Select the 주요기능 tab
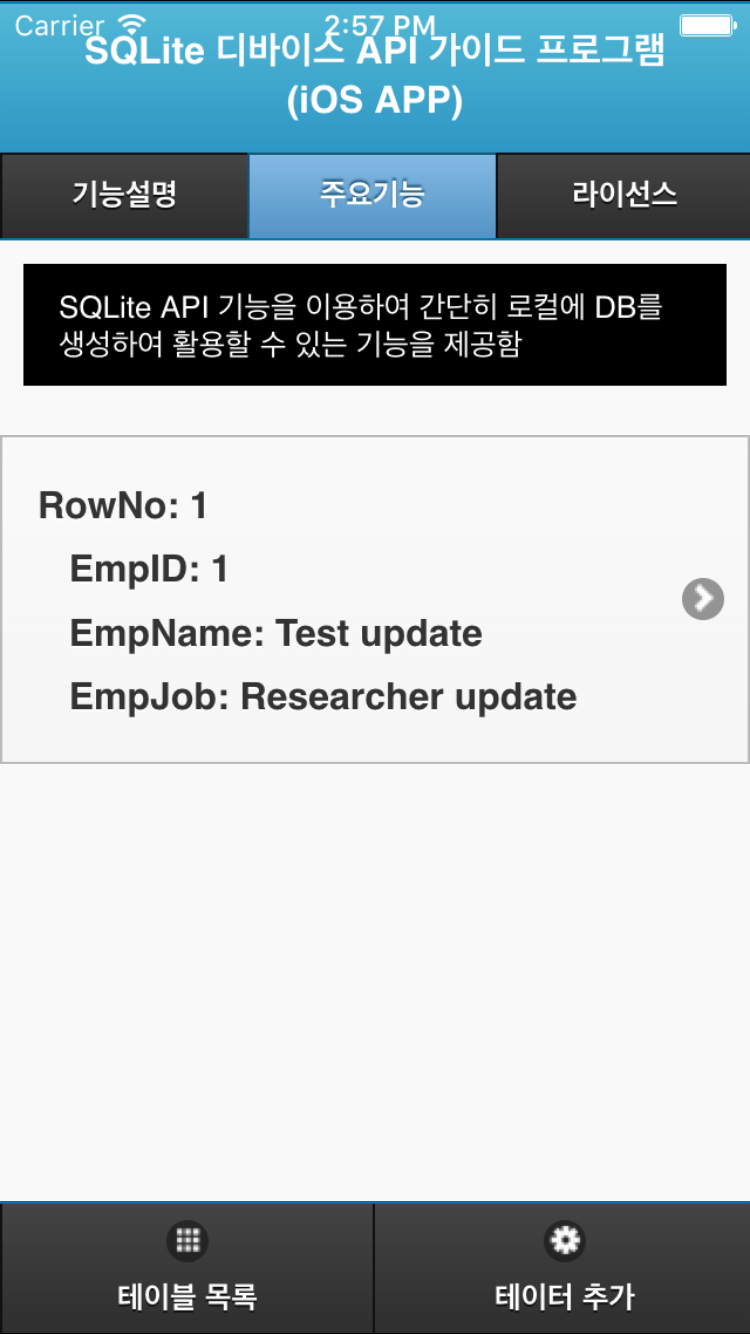Screen dimensions: 750x1334 372,196
